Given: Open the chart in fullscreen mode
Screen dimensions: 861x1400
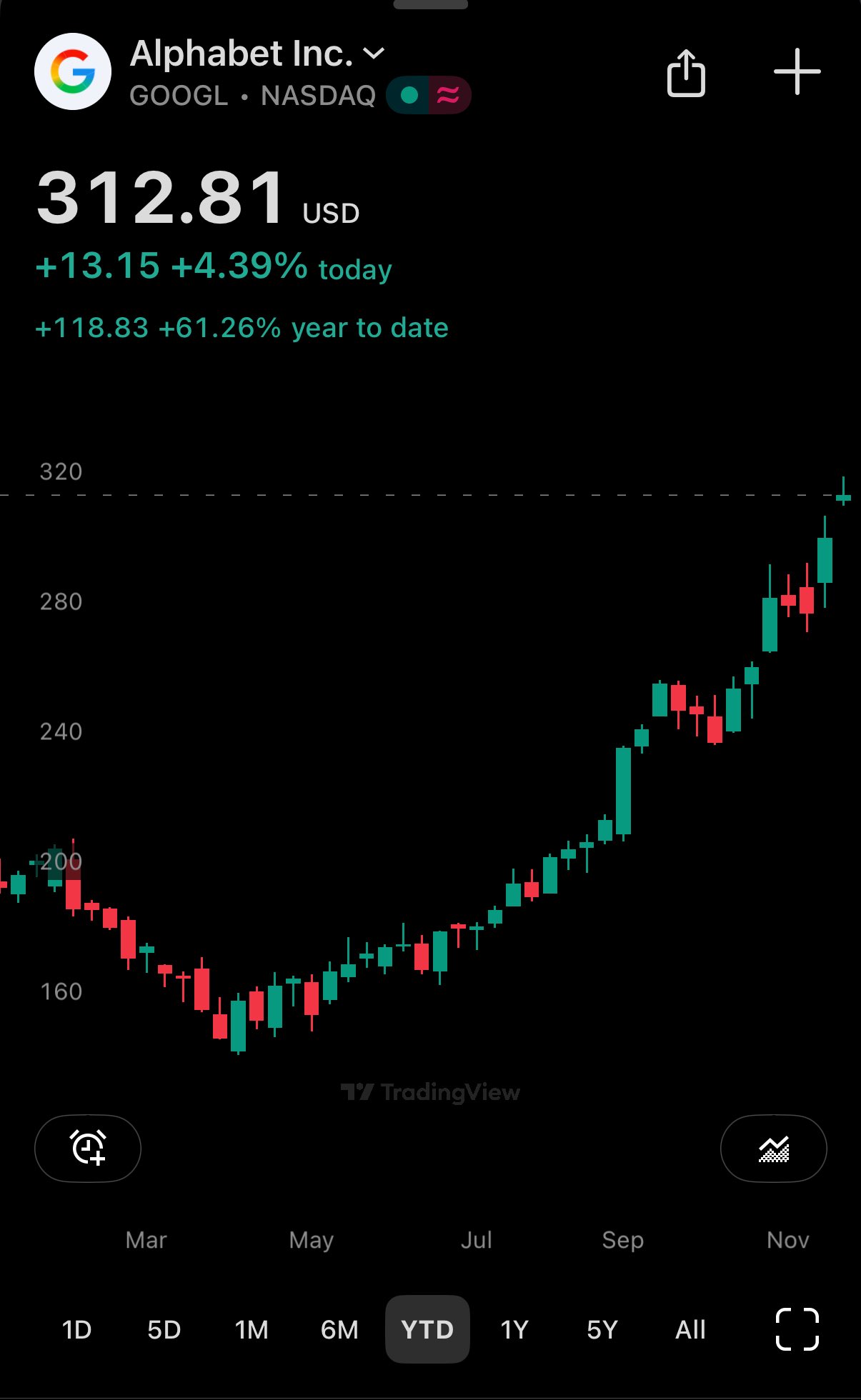Looking at the screenshot, I should (797, 1329).
